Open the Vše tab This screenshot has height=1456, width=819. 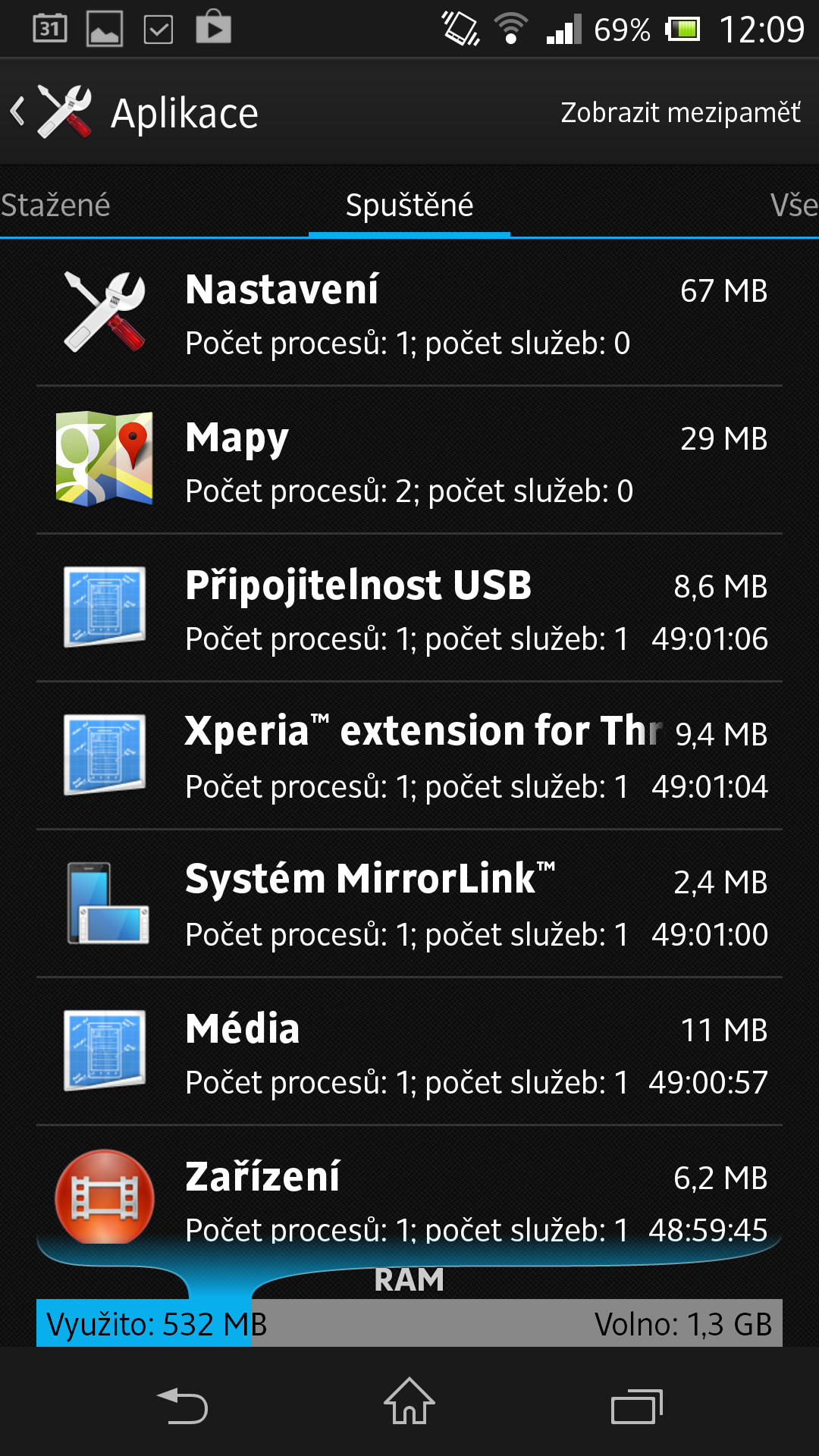coord(796,205)
